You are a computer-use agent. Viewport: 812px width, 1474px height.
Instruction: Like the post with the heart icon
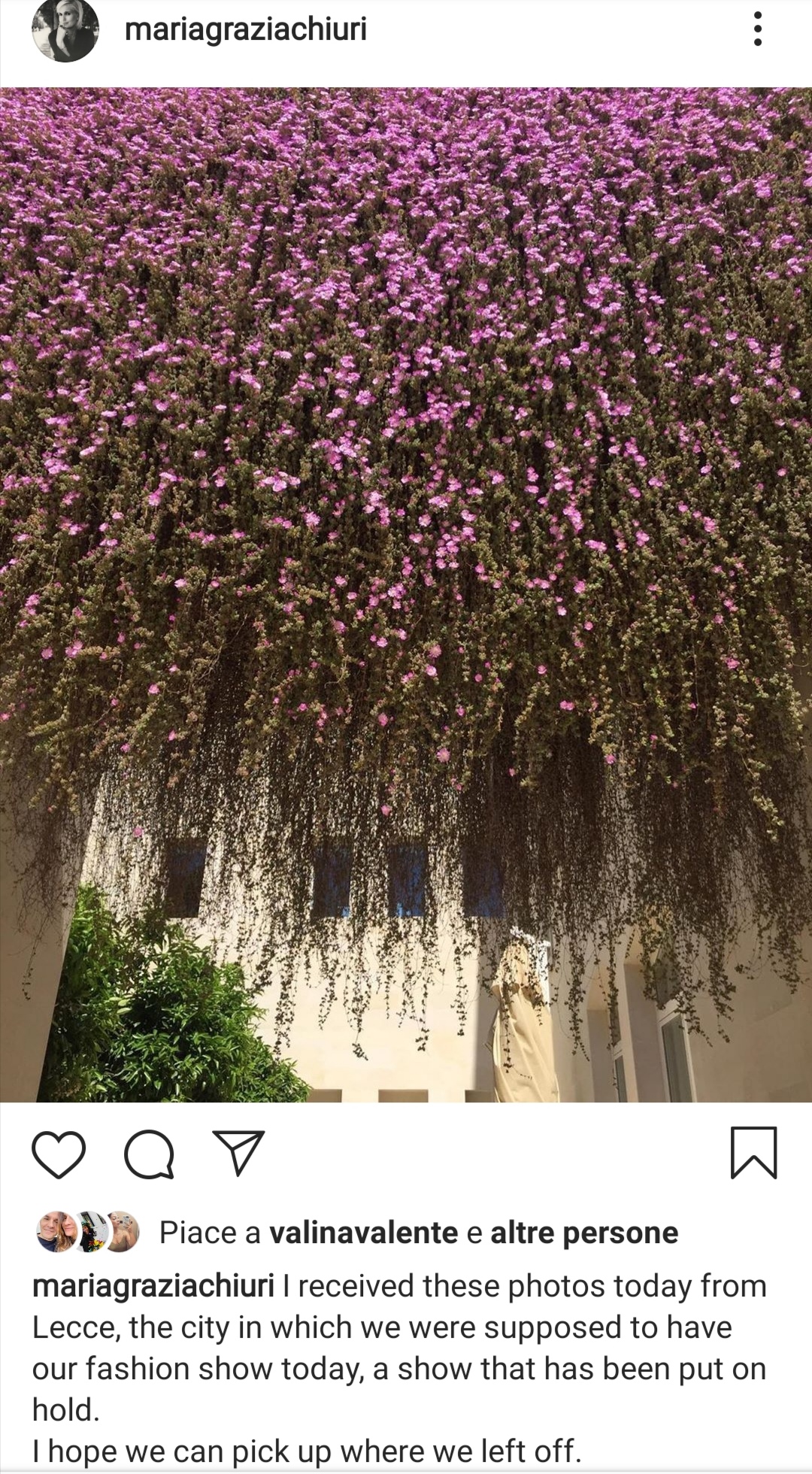[x=59, y=1154]
